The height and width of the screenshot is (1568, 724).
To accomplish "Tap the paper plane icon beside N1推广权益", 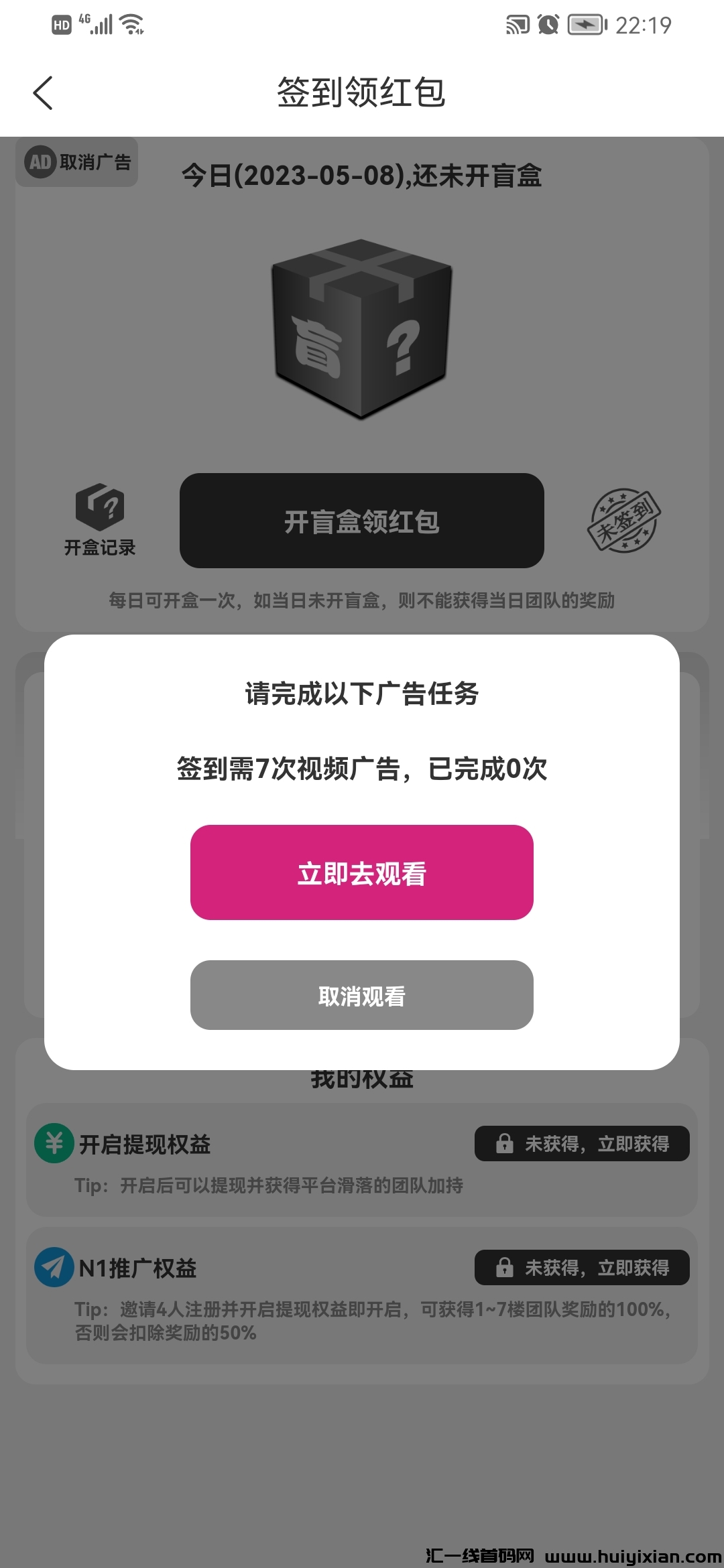I will [52, 1268].
